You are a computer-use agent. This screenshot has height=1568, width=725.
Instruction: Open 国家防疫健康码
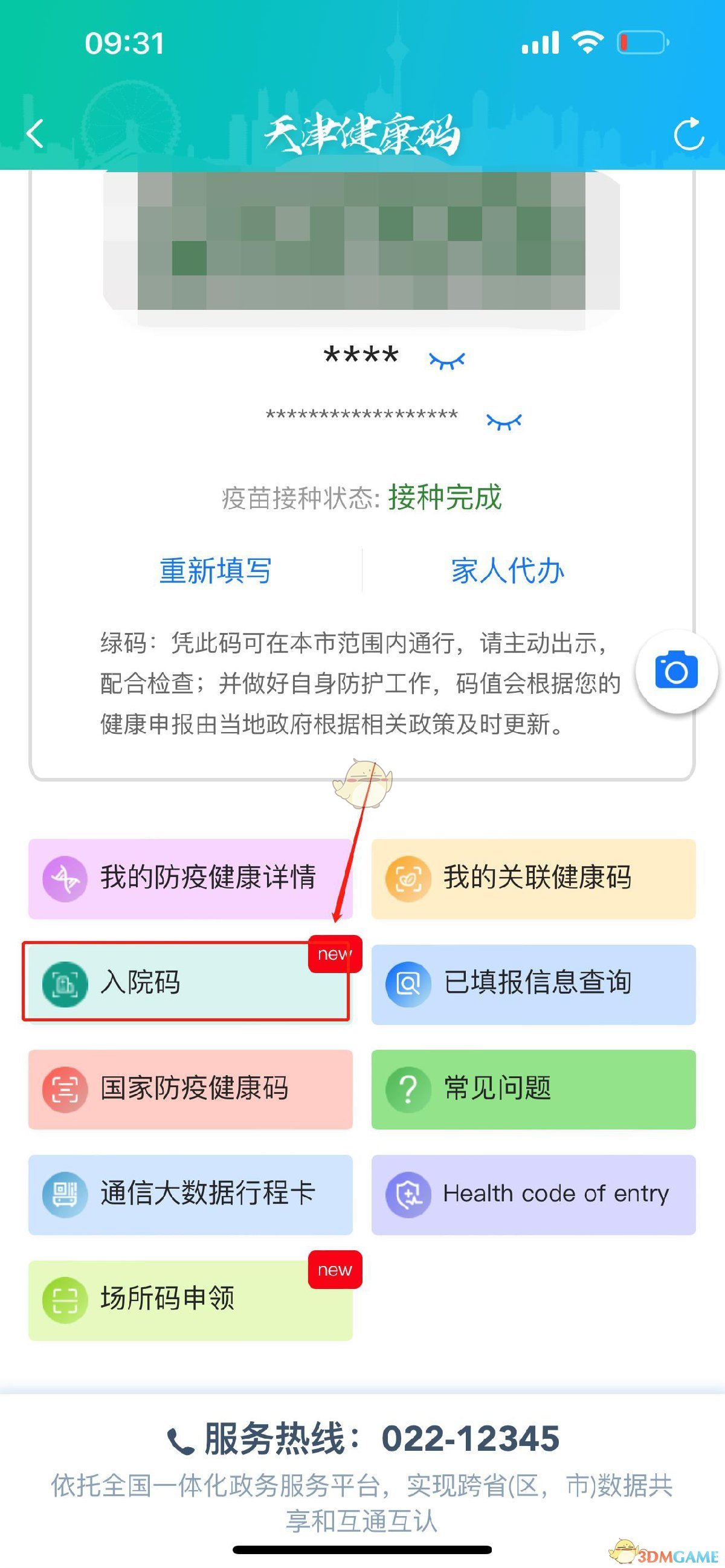coord(190,1089)
